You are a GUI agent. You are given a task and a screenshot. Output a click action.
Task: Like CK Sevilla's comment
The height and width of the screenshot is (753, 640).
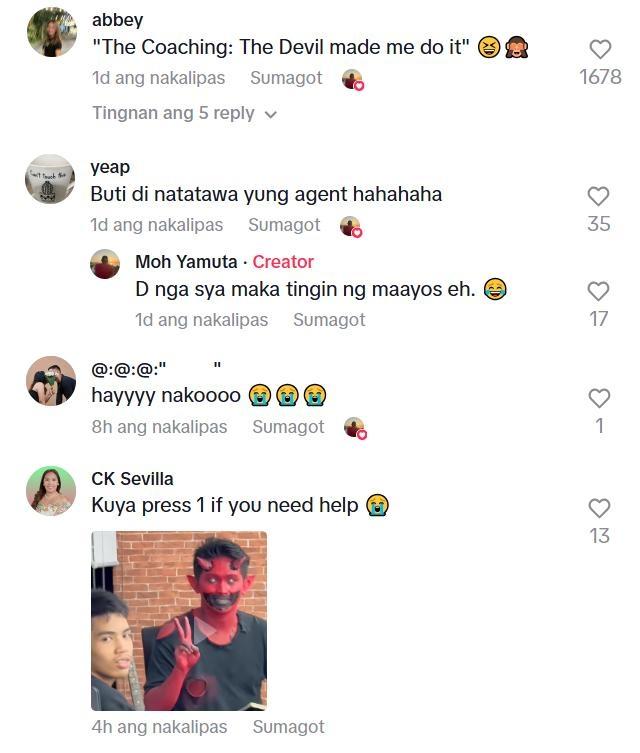click(599, 507)
